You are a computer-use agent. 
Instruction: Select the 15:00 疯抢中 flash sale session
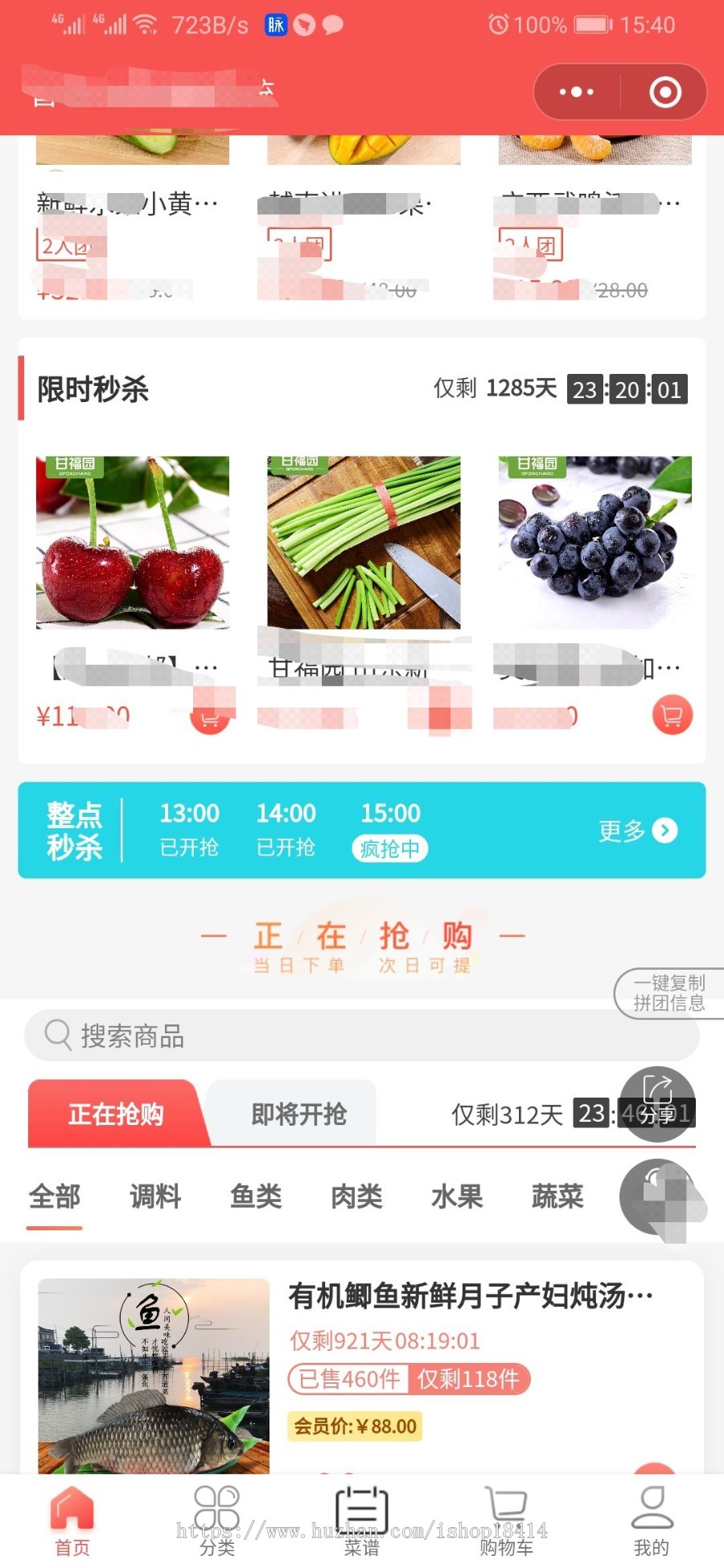pyautogui.click(x=390, y=828)
